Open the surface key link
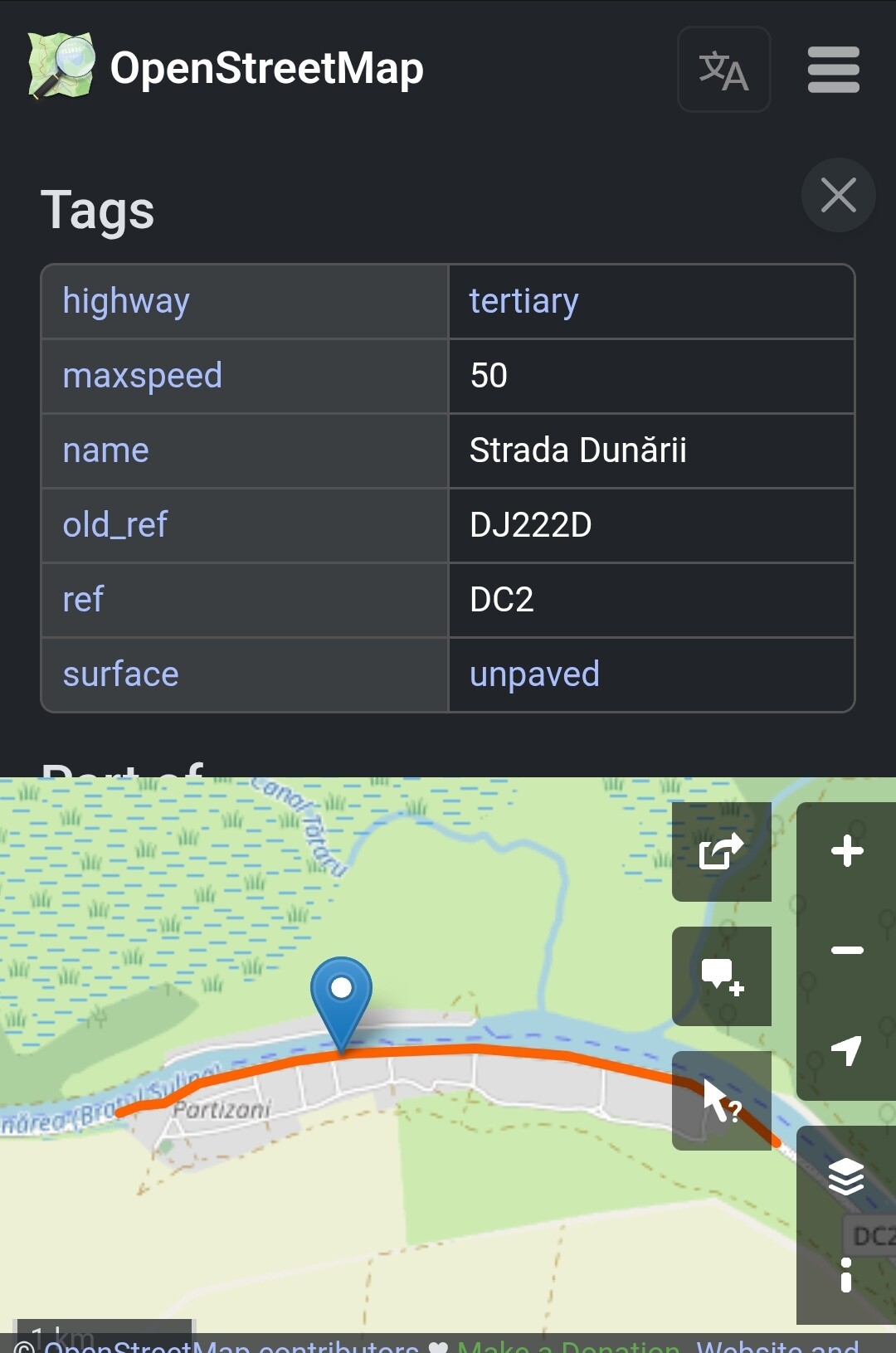This screenshot has height=1353, width=896. pyautogui.click(x=120, y=674)
